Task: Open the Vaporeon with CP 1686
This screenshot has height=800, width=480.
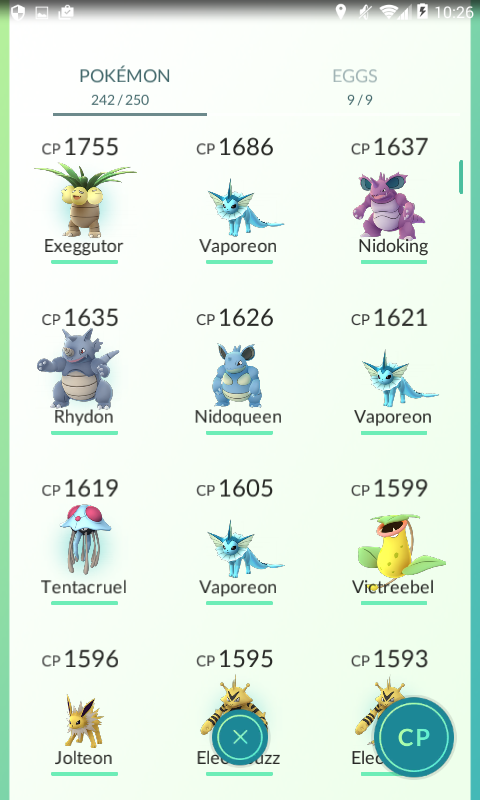Action: click(x=239, y=200)
